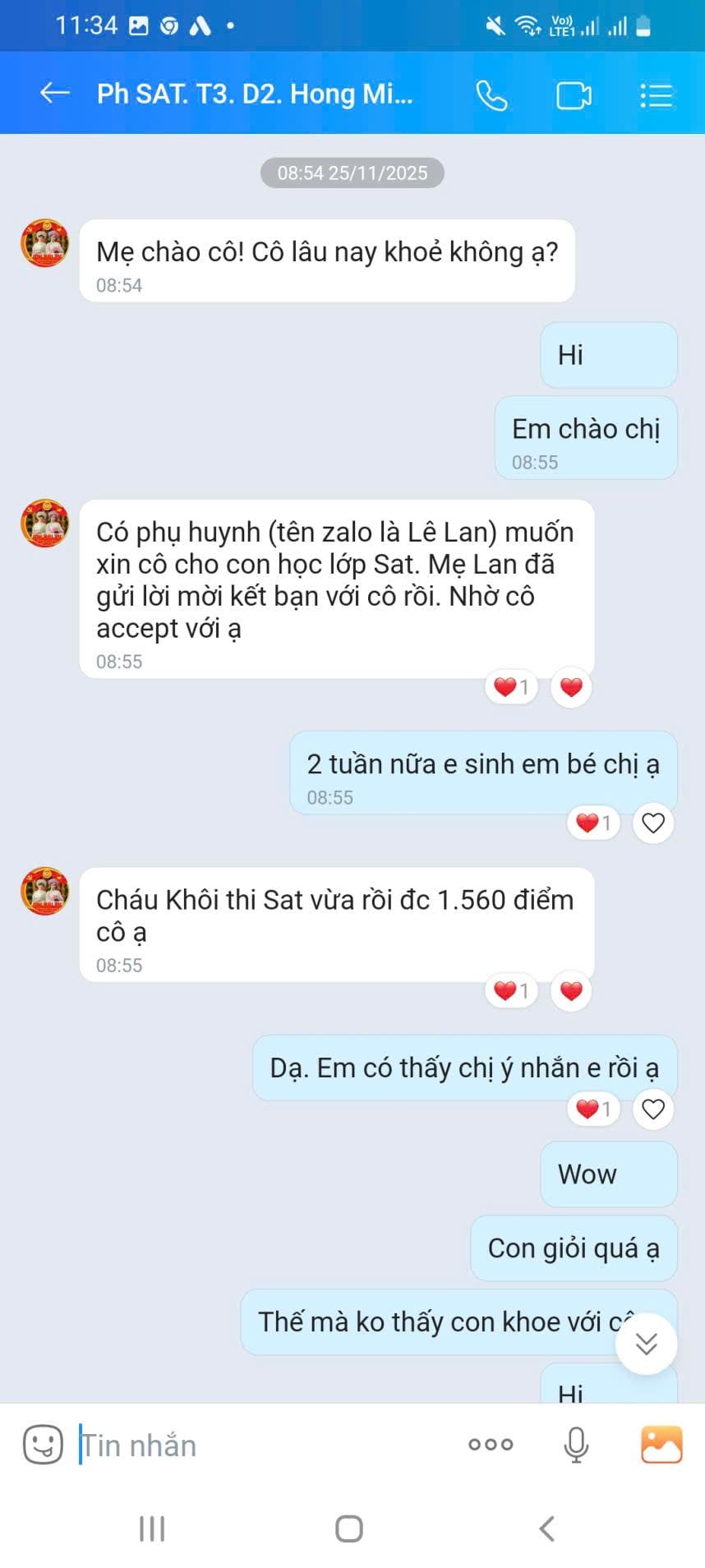Open the chat title Ph SAT. T3. D2. Hong Mi...
705x1568 pixels.
click(255, 95)
